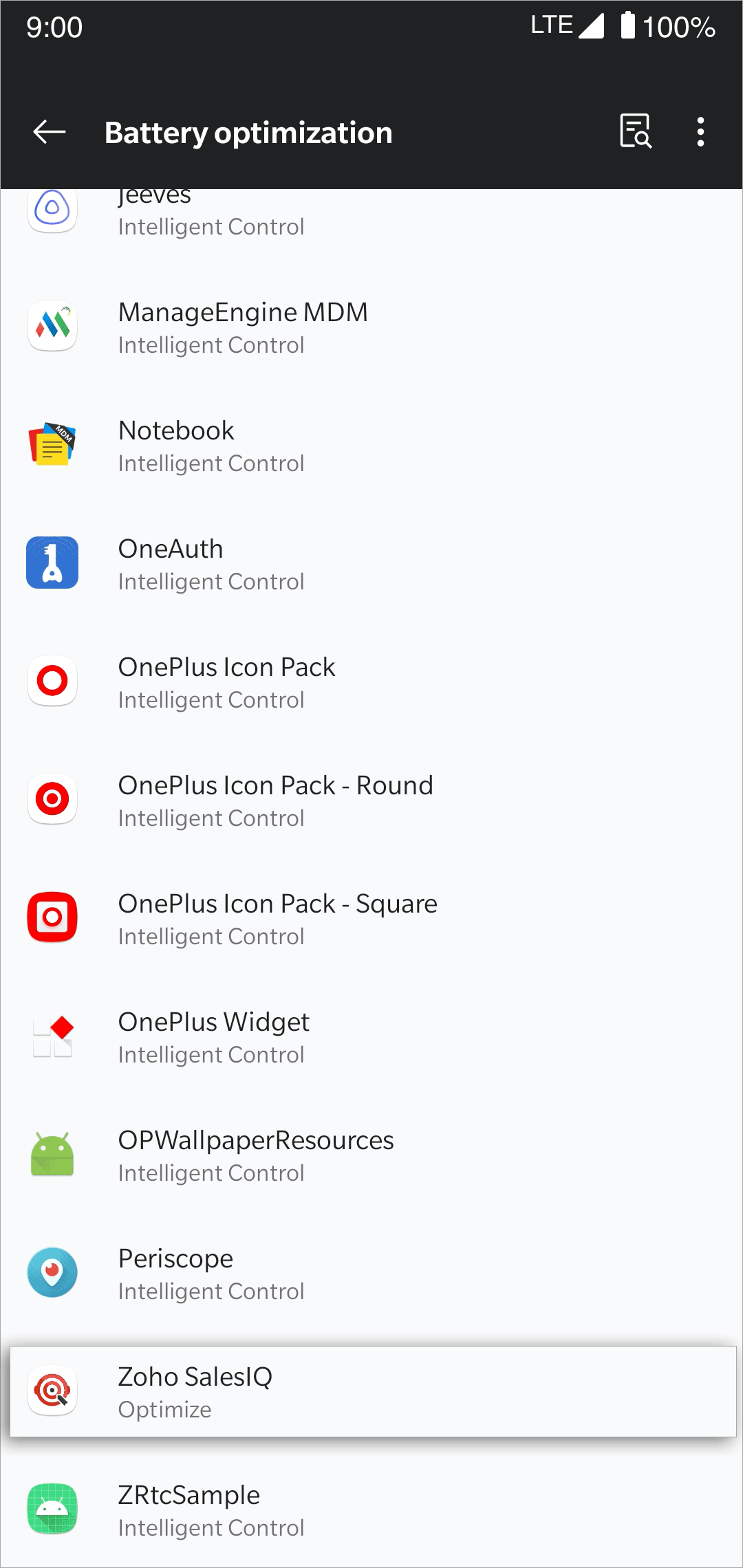Select OnePlus Icon Pack - Round
The image size is (743, 1568).
[371, 802]
